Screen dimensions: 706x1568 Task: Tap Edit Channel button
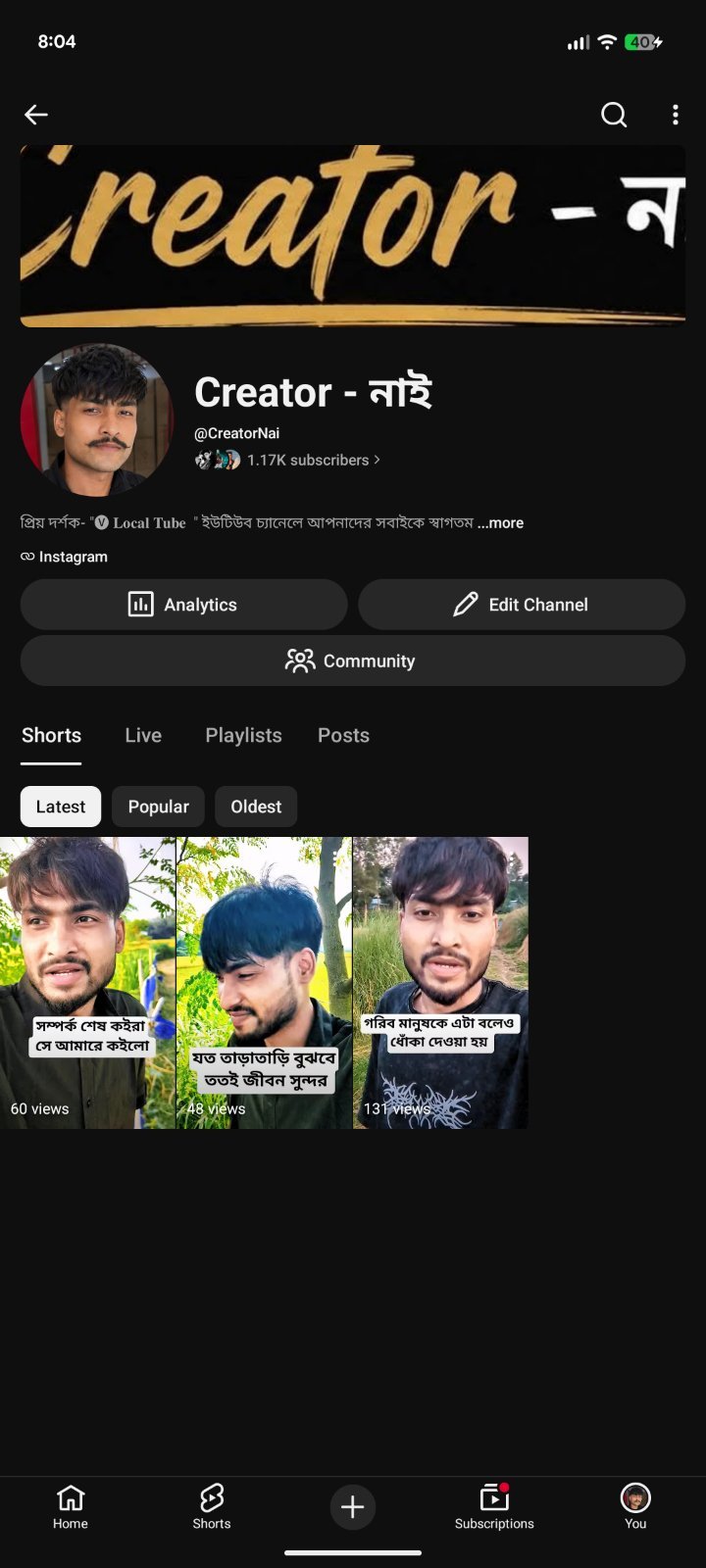pos(522,605)
